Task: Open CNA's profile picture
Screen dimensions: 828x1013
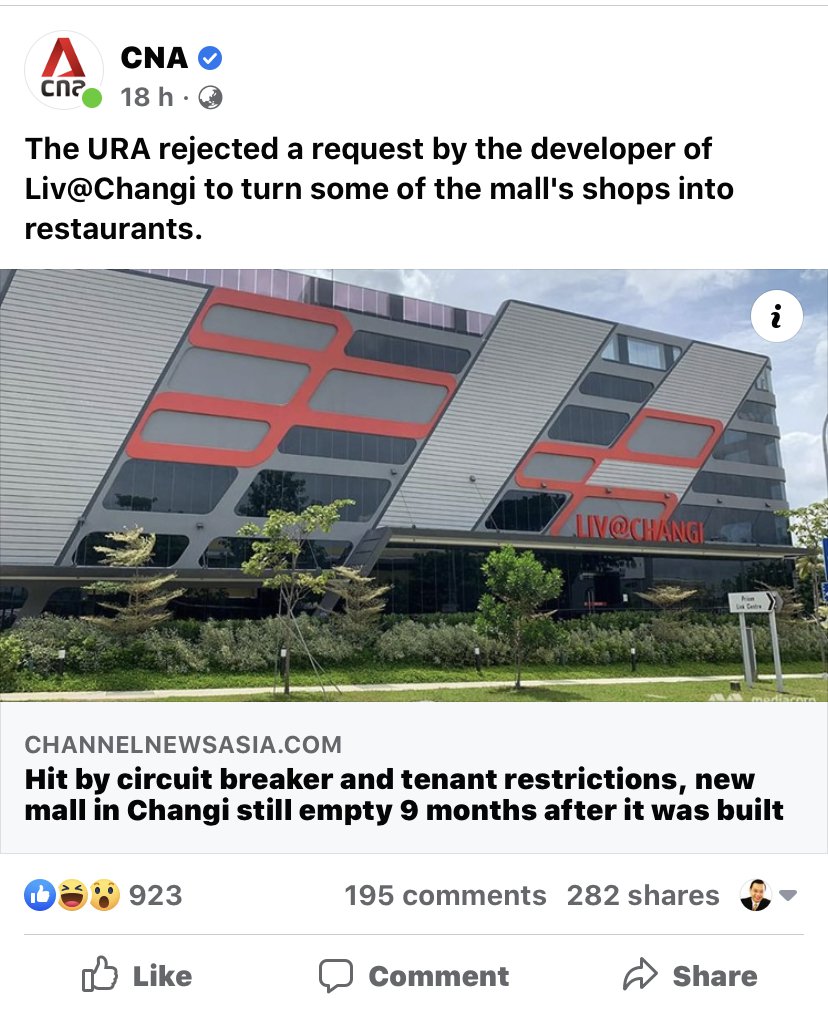Action: click(x=64, y=70)
